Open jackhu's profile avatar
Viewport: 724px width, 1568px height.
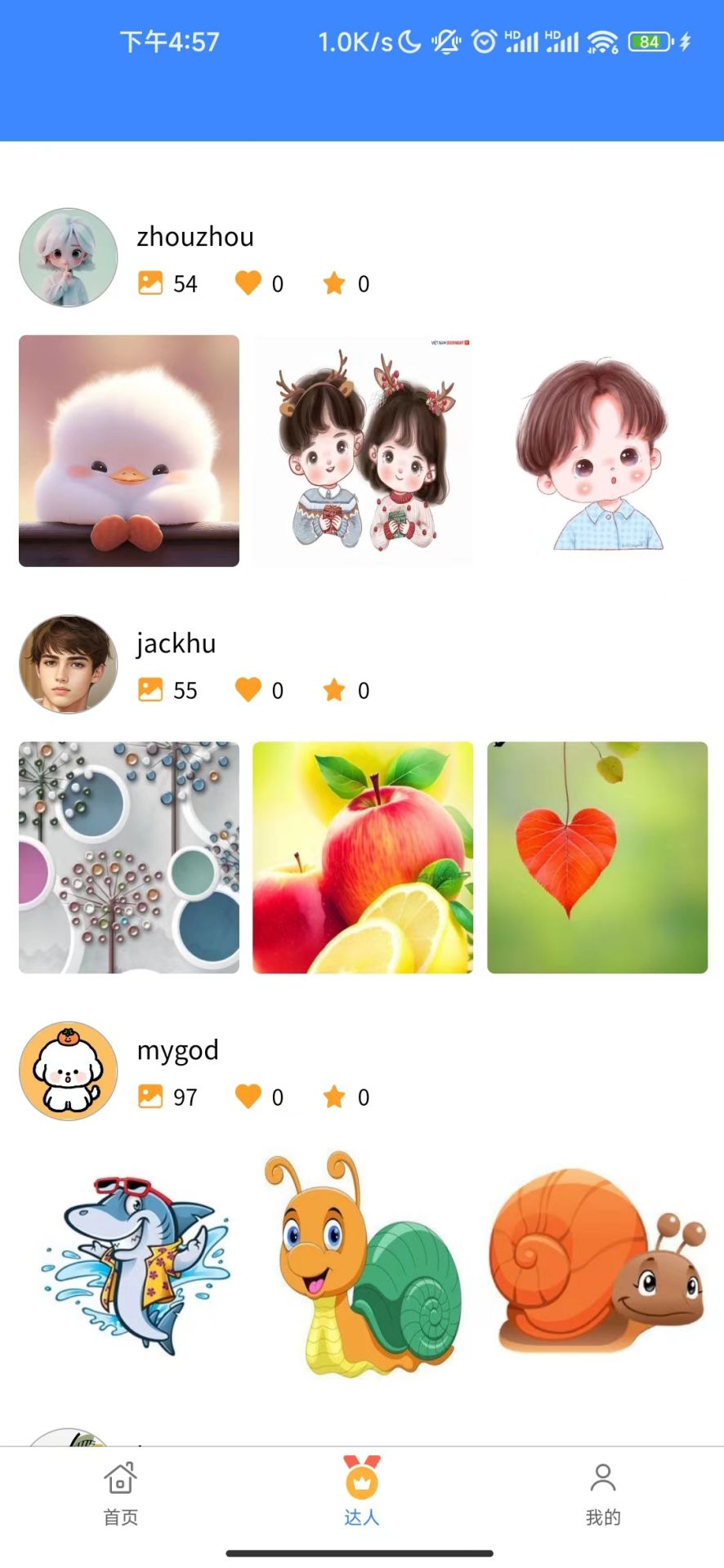click(68, 664)
